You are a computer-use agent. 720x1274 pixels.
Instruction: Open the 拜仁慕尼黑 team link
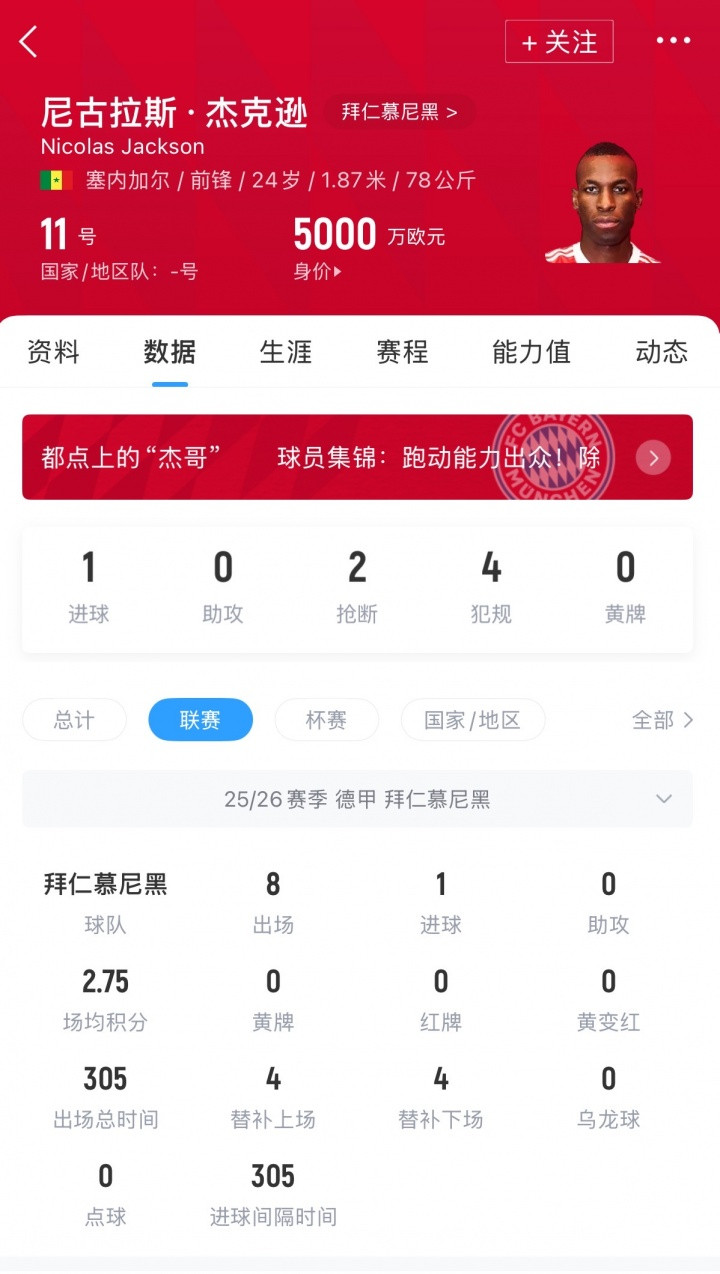400,112
